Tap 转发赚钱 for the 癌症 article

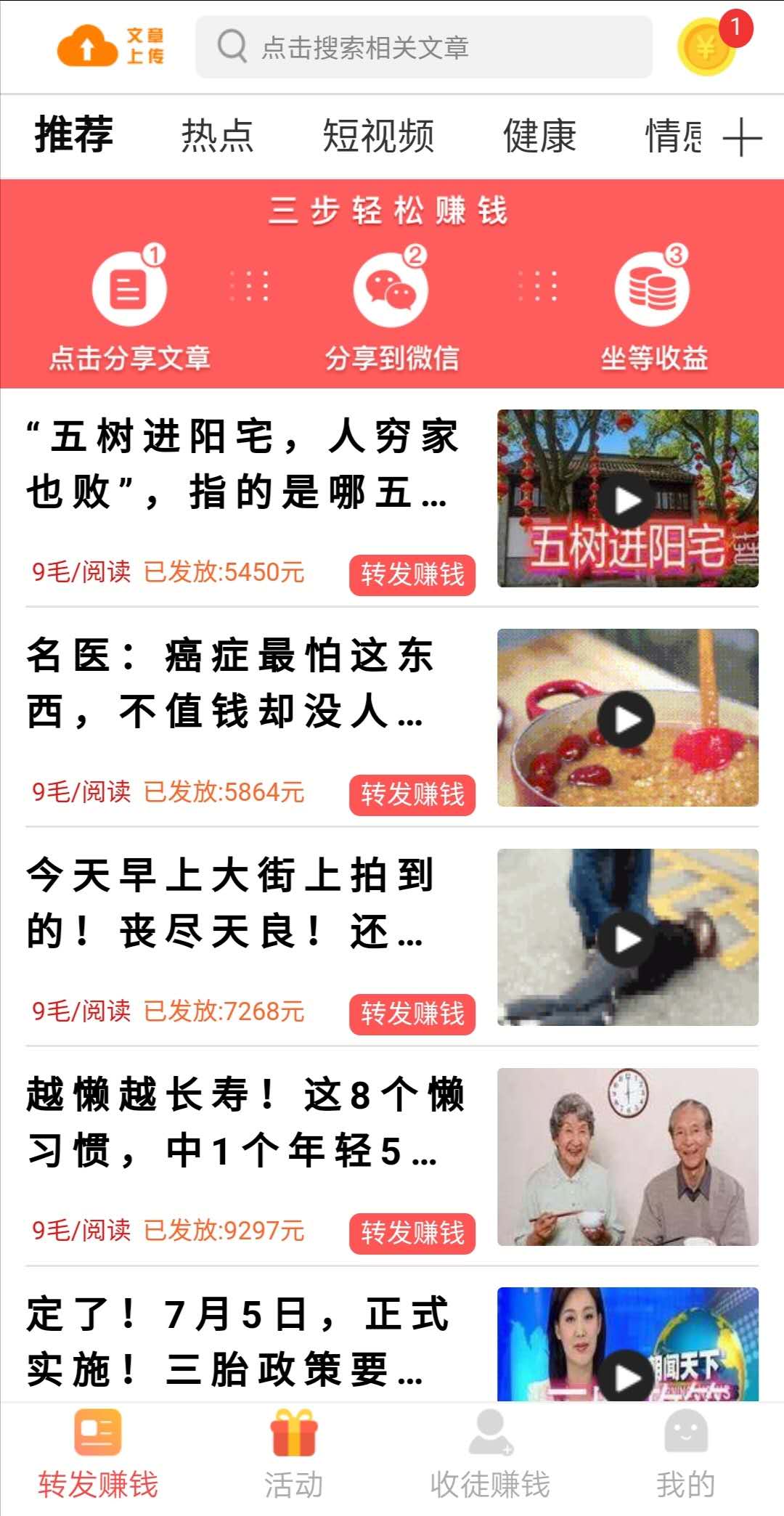point(412,795)
